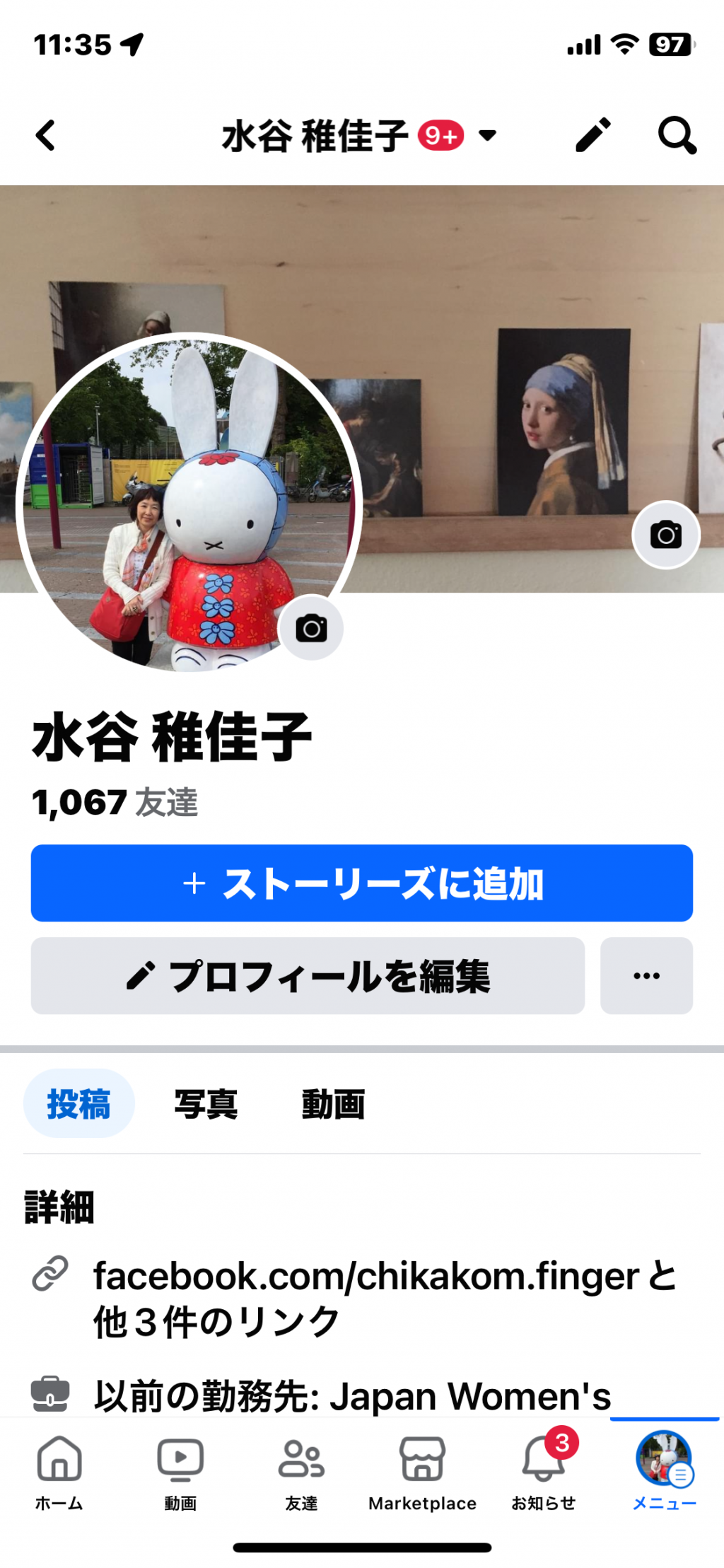Switch to the 動画 profile tab
This screenshot has width=724, height=1568.
[x=333, y=1103]
